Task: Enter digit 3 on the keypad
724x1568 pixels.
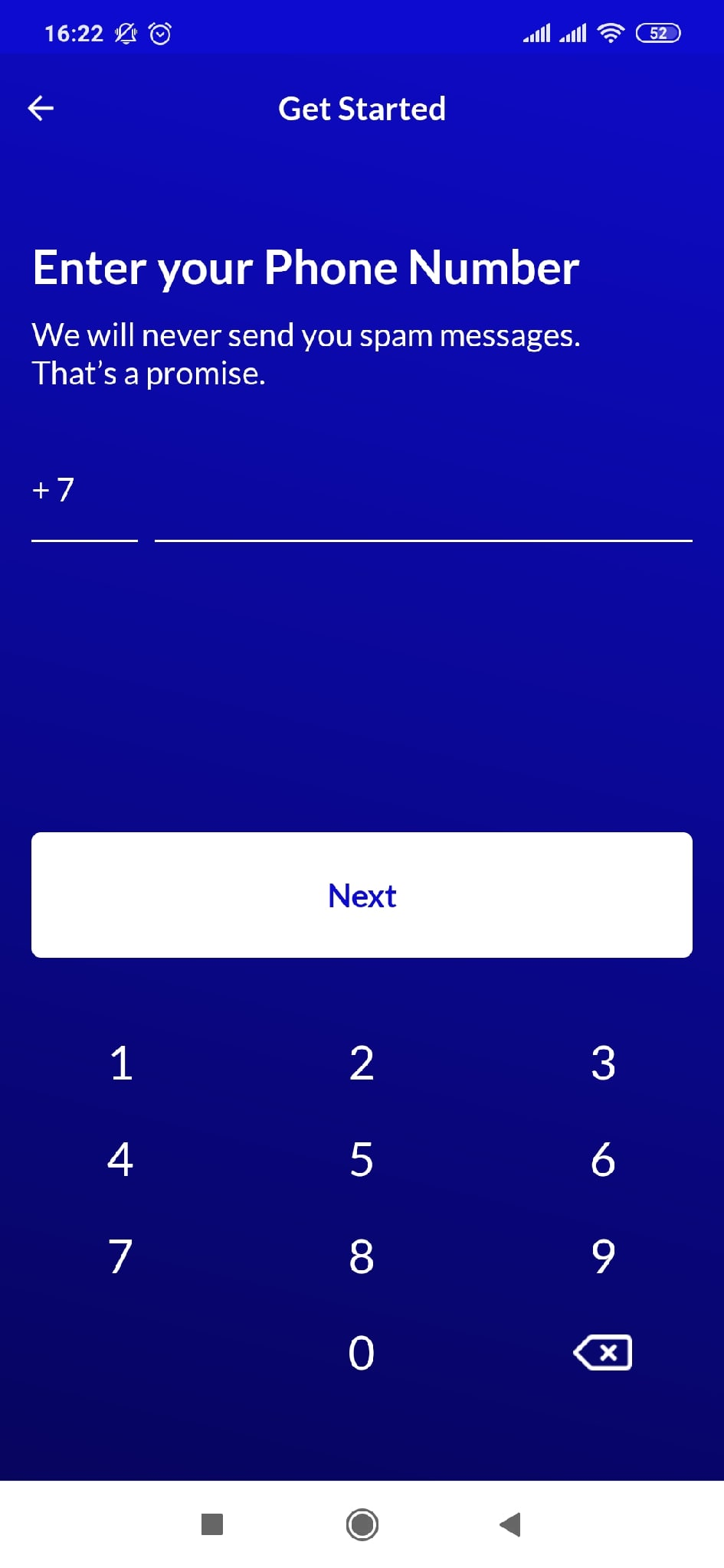Action: pos(603,1063)
